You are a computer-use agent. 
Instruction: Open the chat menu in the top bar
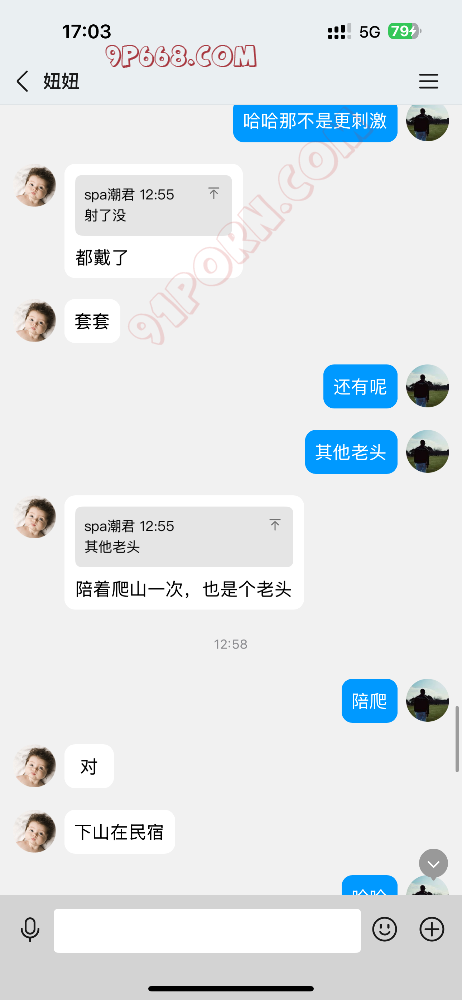(x=428, y=82)
